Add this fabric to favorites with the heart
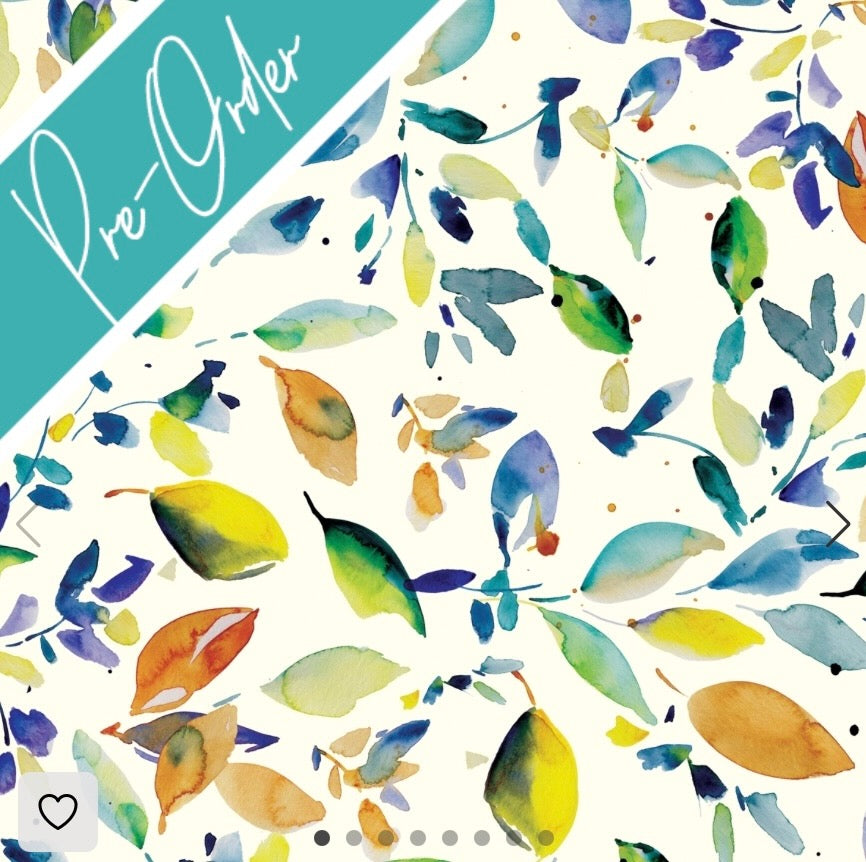Image resolution: width=866 pixels, height=862 pixels. tap(58, 811)
